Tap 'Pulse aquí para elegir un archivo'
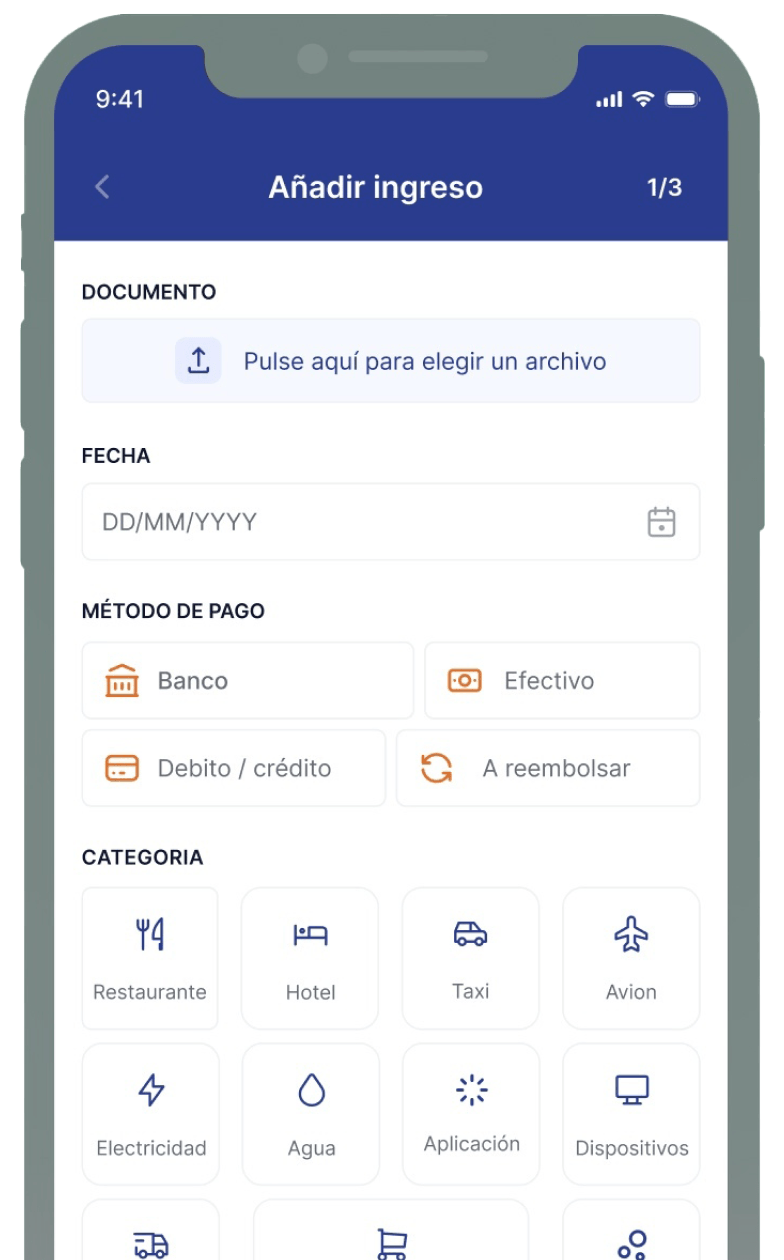This screenshot has height=1260, width=784. pos(391,361)
